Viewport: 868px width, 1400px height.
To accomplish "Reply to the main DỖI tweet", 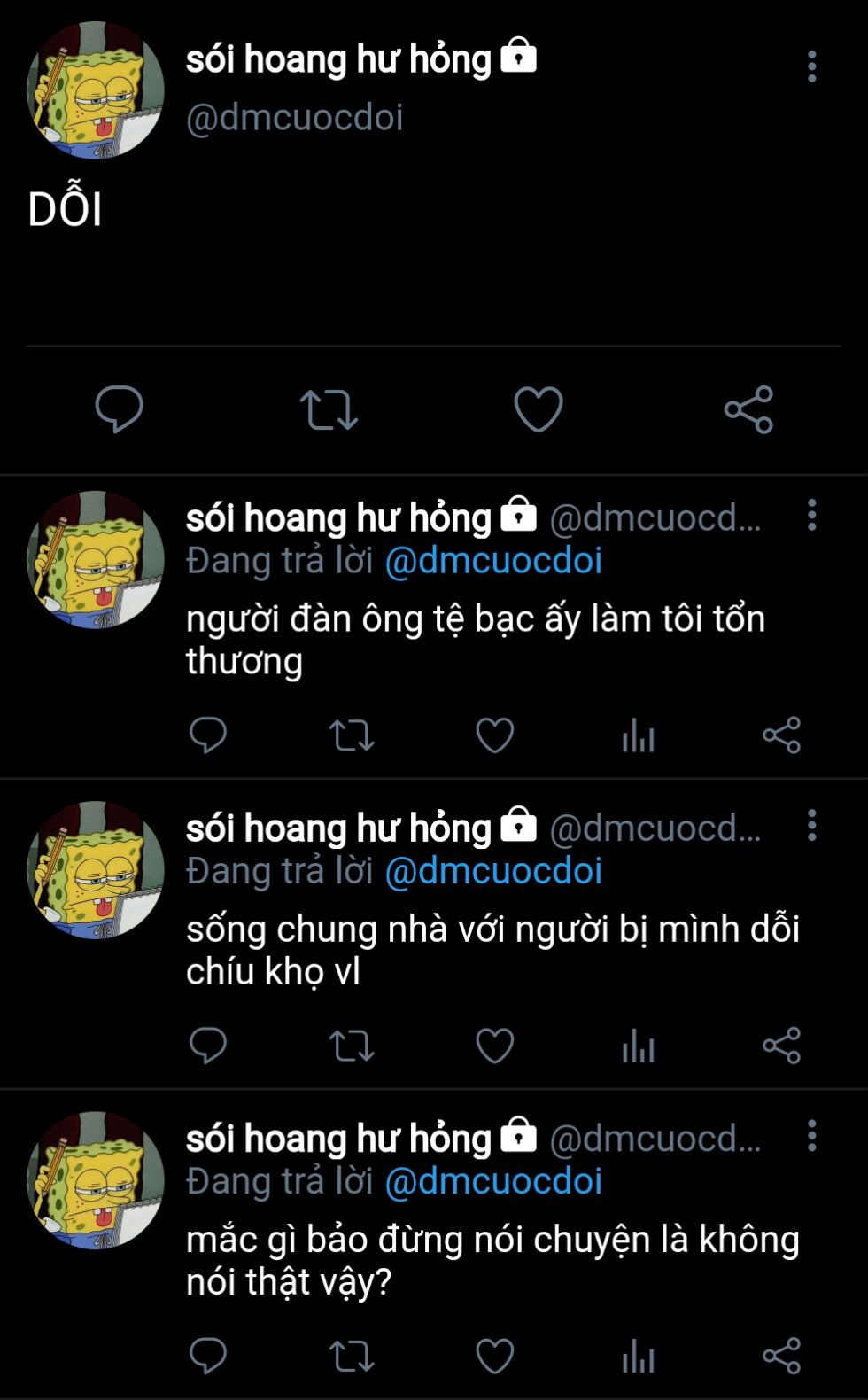I will (119, 409).
